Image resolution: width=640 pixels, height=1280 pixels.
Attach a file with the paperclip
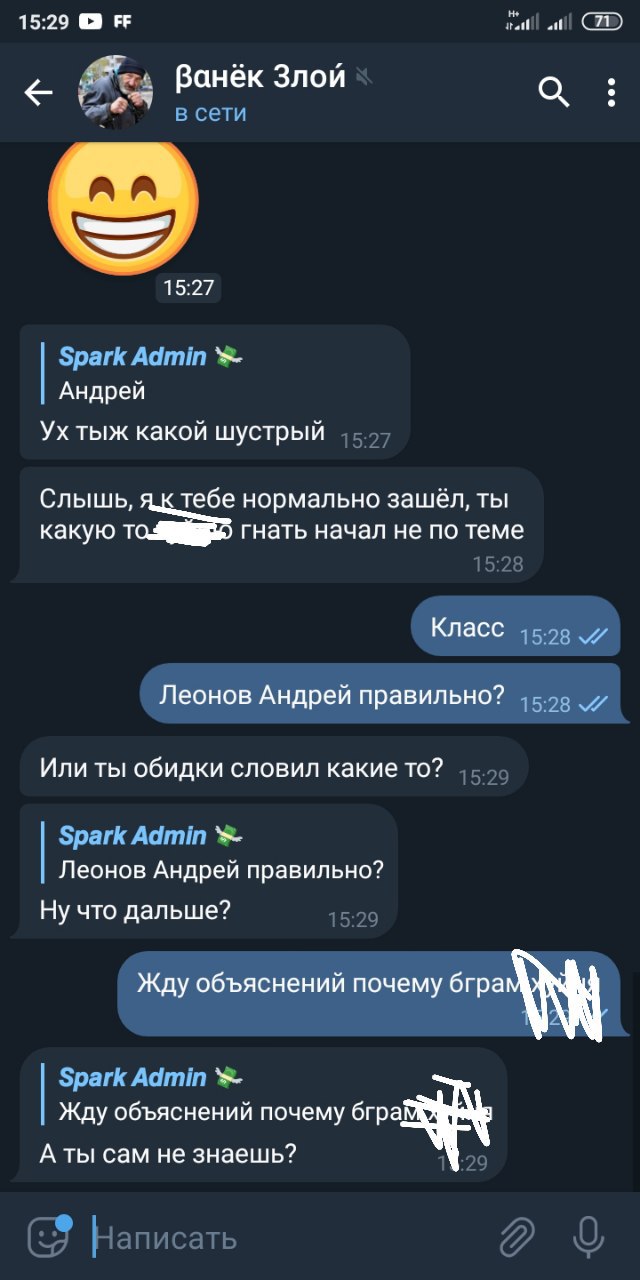[517, 1238]
